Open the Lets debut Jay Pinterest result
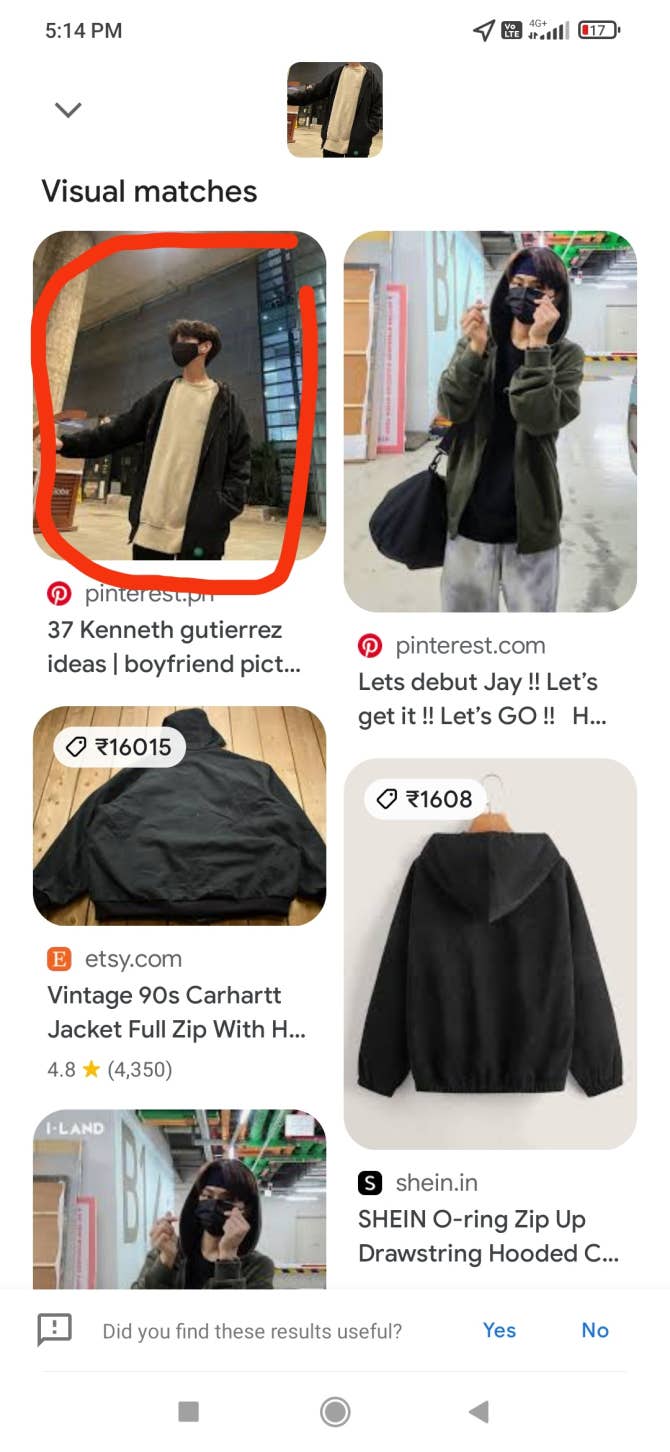670x1452 pixels. tap(490, 420)
